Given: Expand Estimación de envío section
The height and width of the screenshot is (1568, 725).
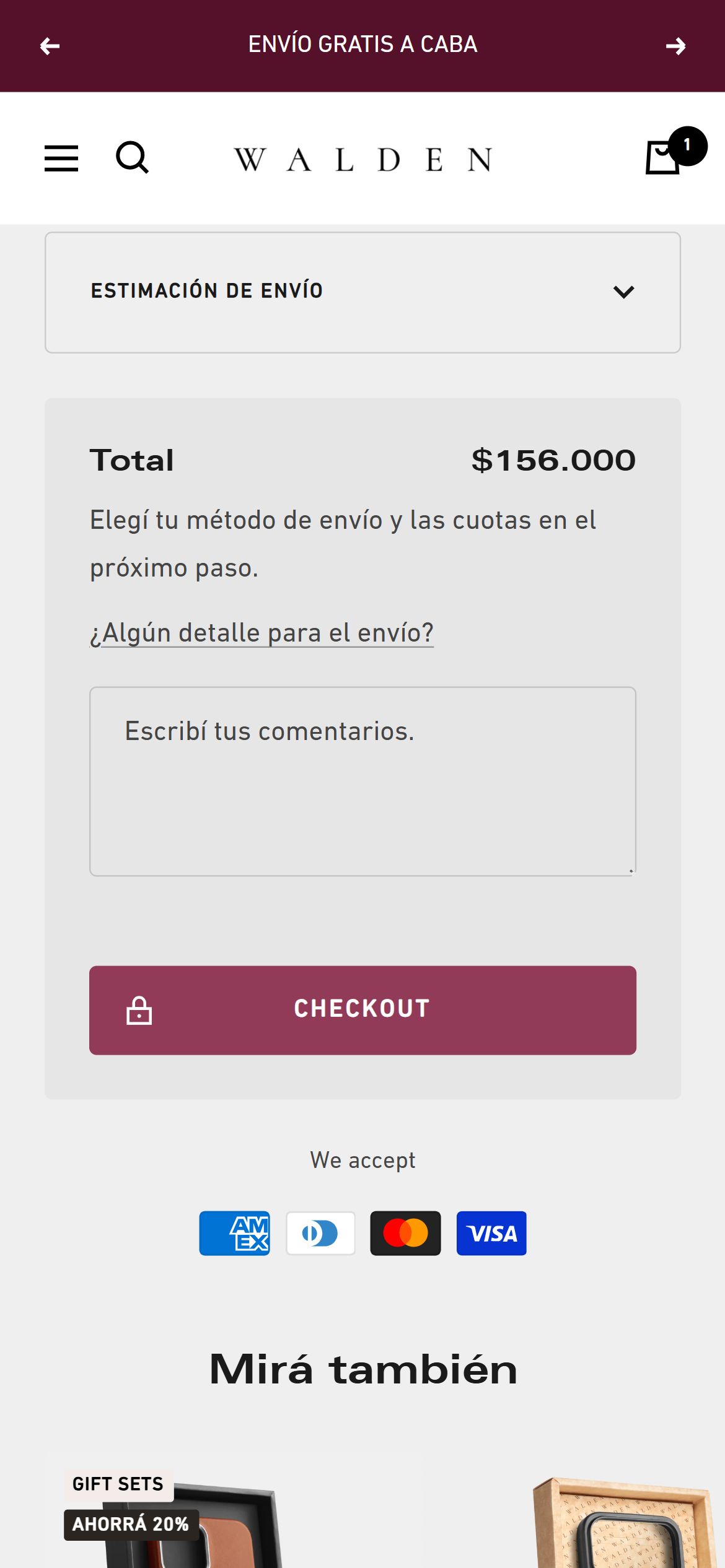Looking at the screenshot, I should tap(362, 292).
